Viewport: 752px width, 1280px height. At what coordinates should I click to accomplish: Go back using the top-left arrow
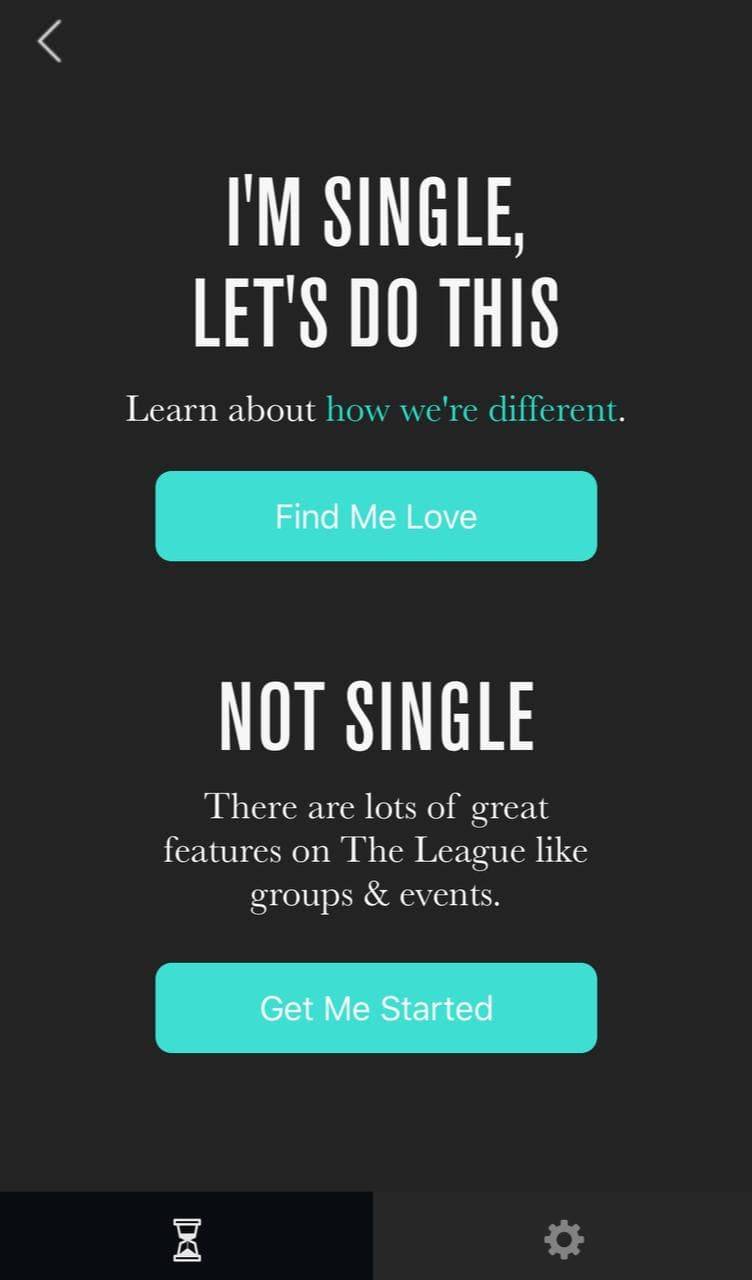[x=49, y=42]
